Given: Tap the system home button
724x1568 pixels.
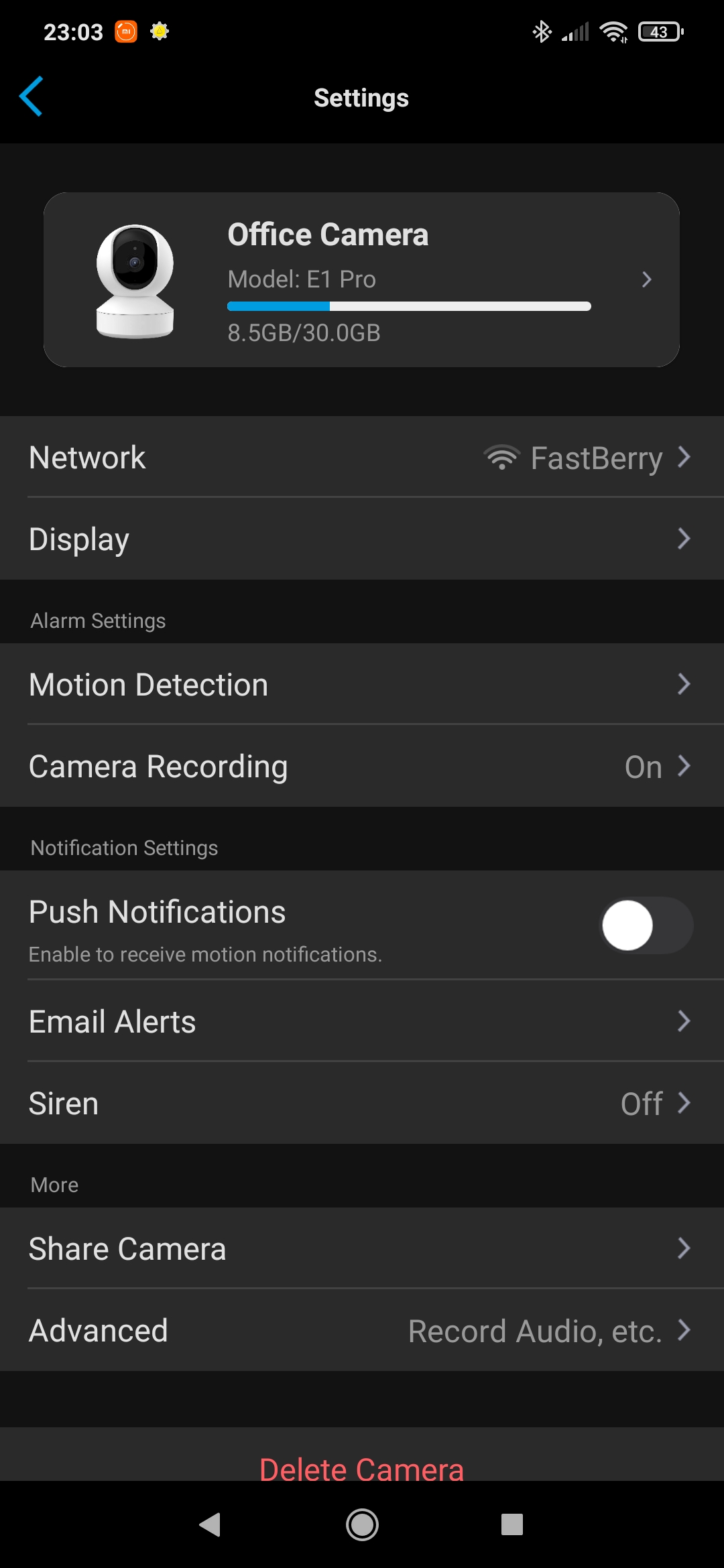Looking at the screenshot, I should click(362, 1525).
